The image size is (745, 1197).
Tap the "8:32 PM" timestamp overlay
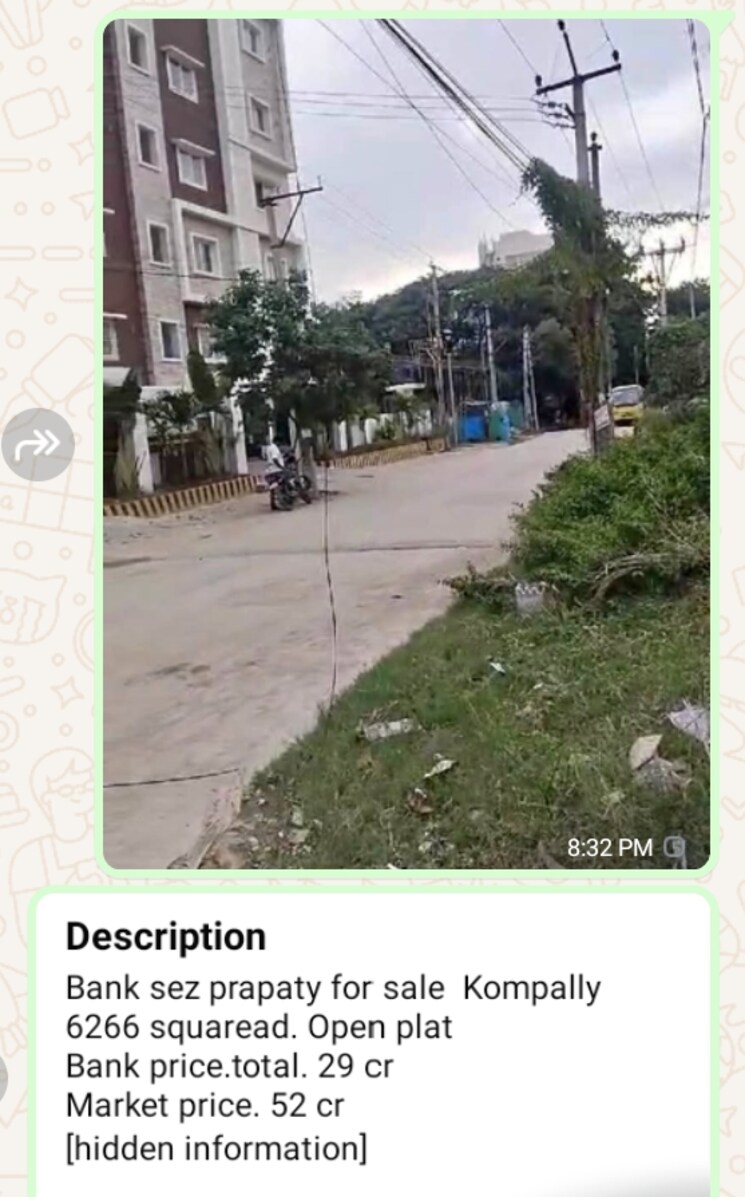(610, 845)
